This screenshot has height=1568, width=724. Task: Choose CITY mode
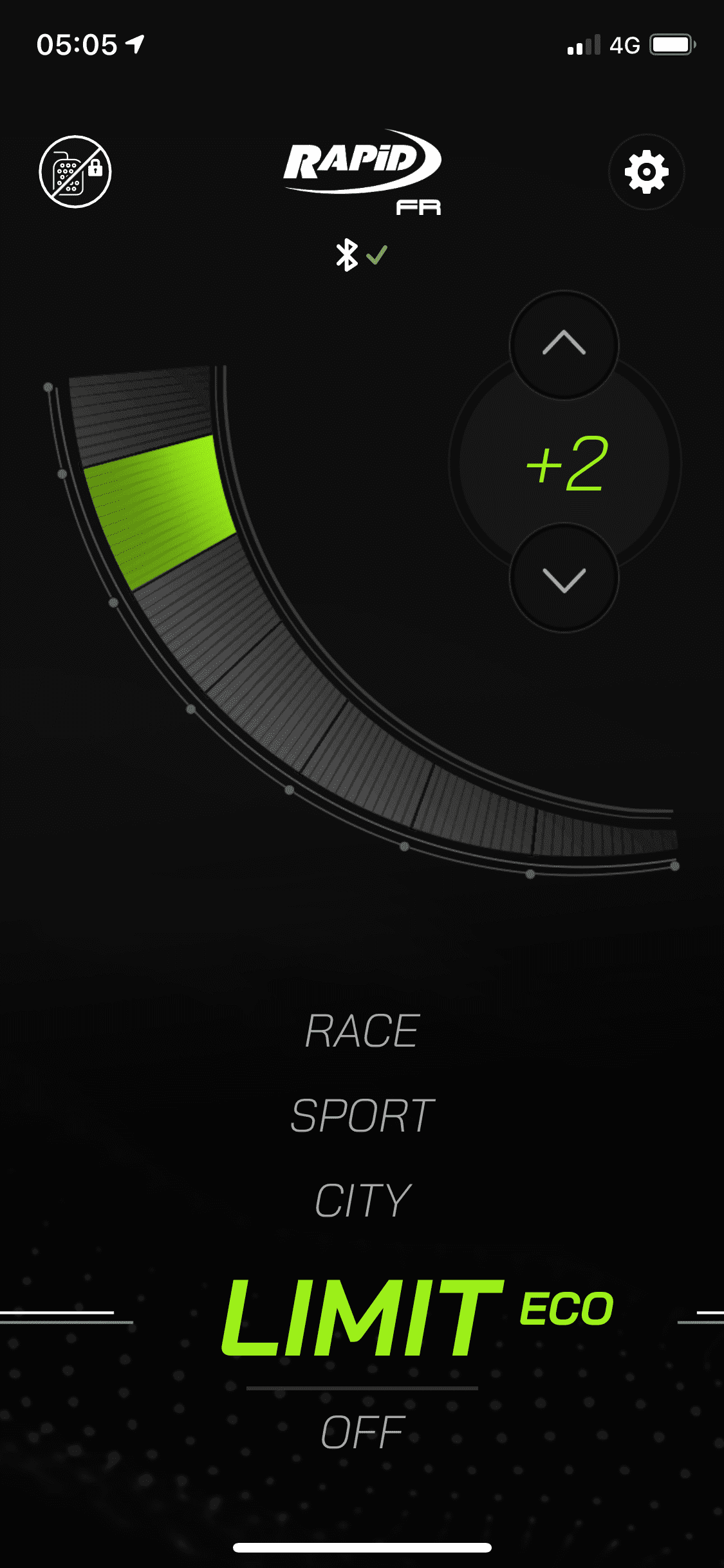point(362,1200)
